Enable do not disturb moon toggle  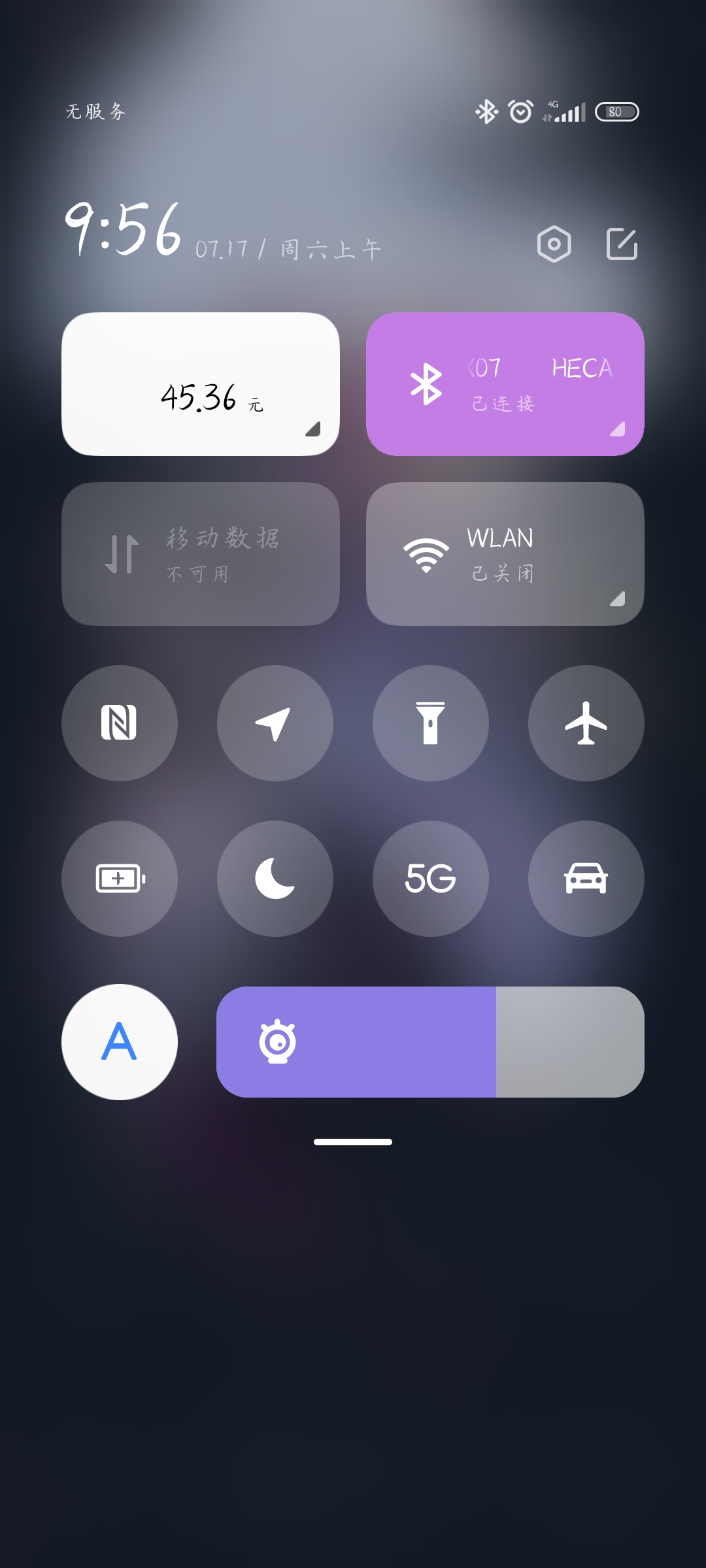click(275, 879)
